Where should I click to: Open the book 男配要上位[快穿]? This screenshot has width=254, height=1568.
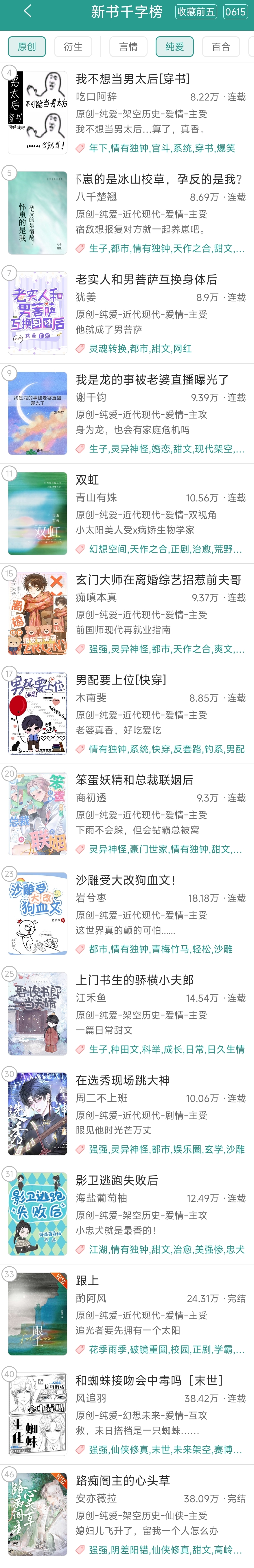[120, 679]
